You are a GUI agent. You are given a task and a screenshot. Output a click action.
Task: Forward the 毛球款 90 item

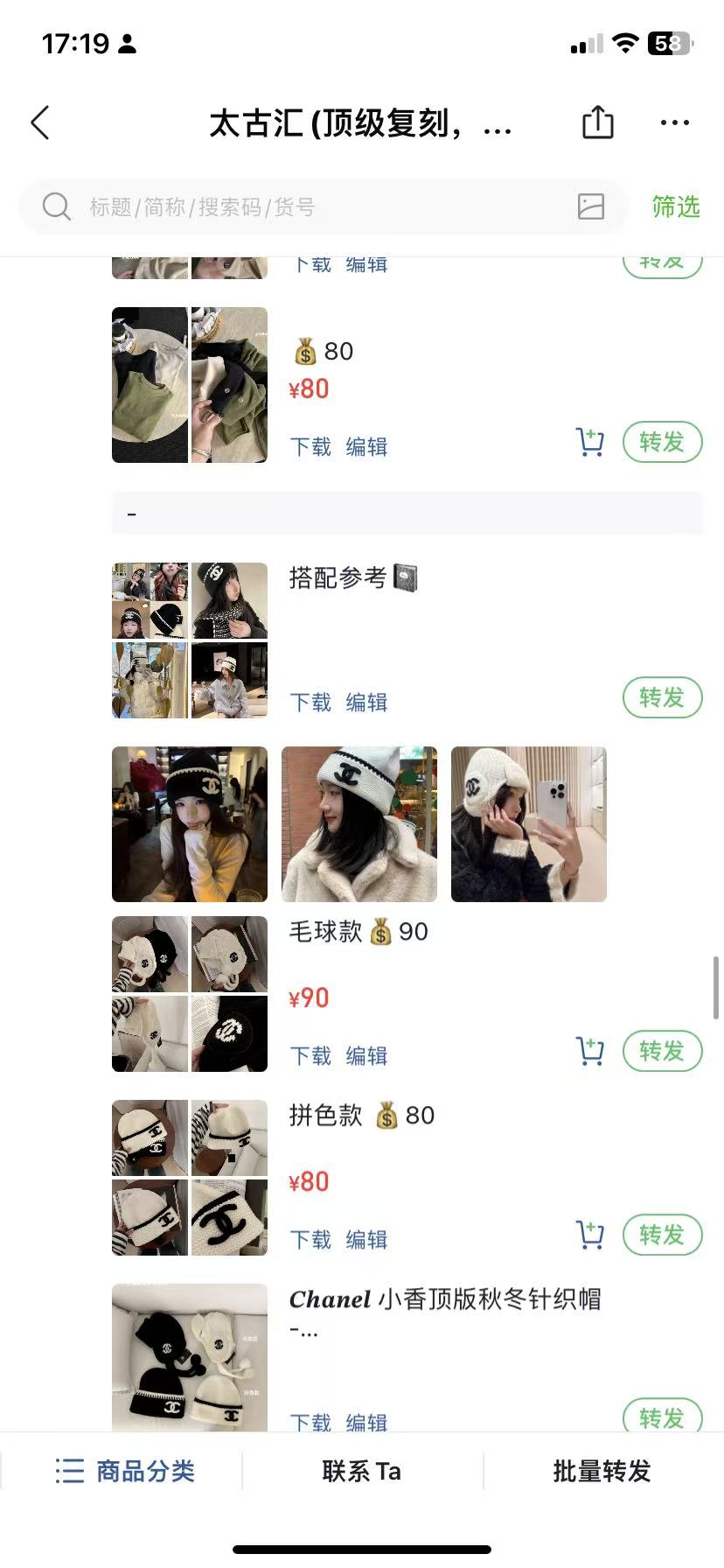tap(662, 1051)
